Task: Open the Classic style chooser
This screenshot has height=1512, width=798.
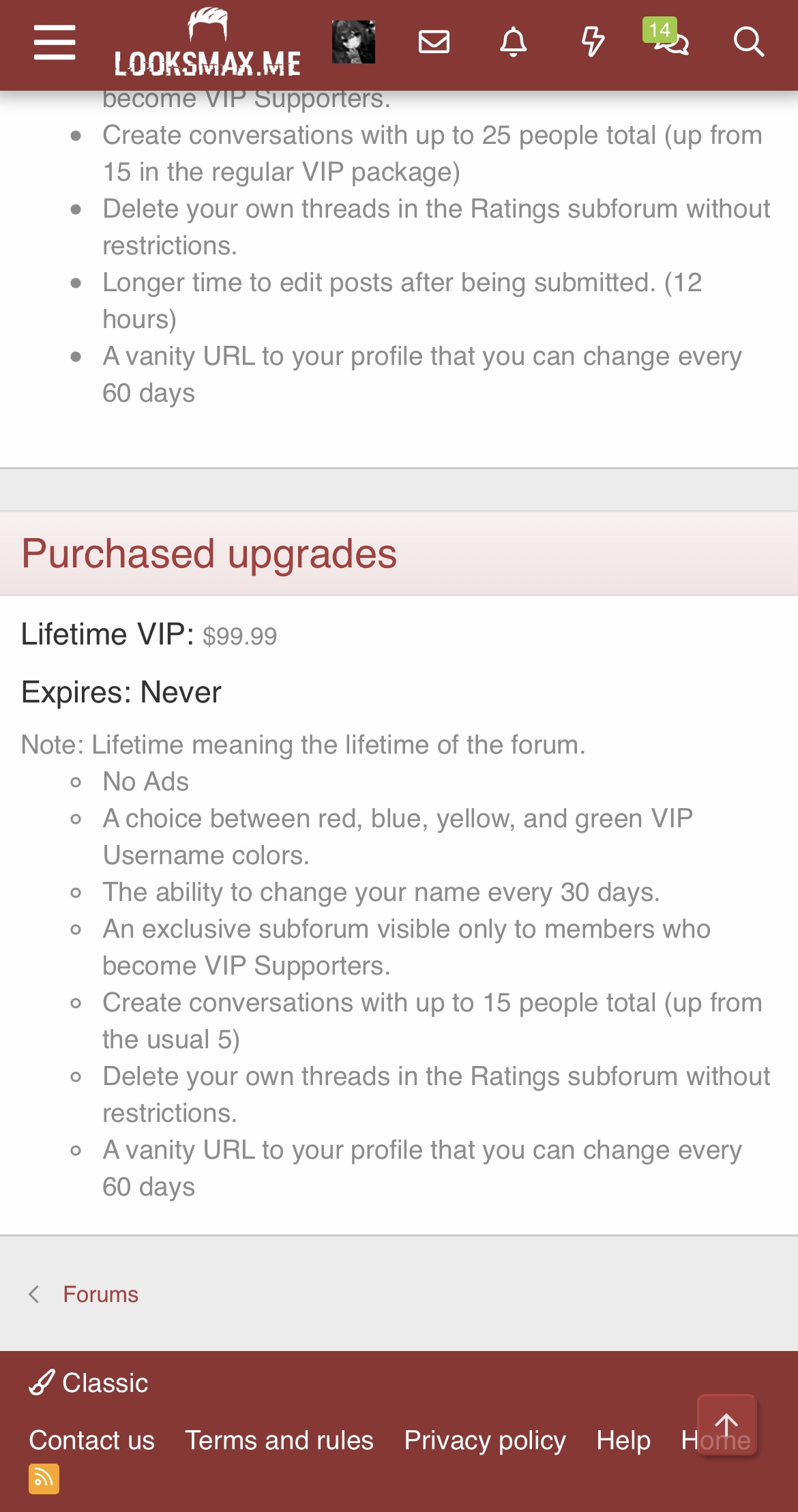Action: tap(89, 1383)
